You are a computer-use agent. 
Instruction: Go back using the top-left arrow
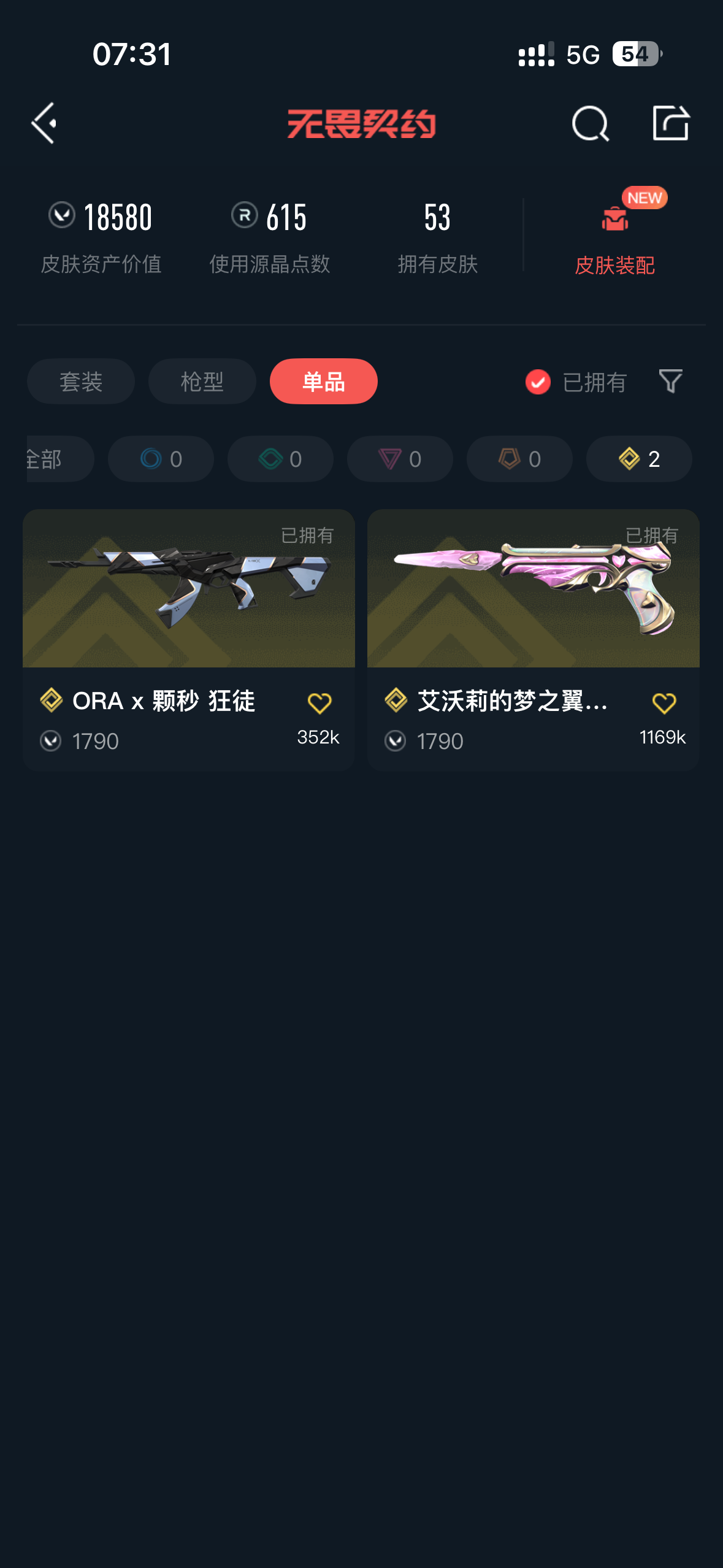(x=44, y=123)
